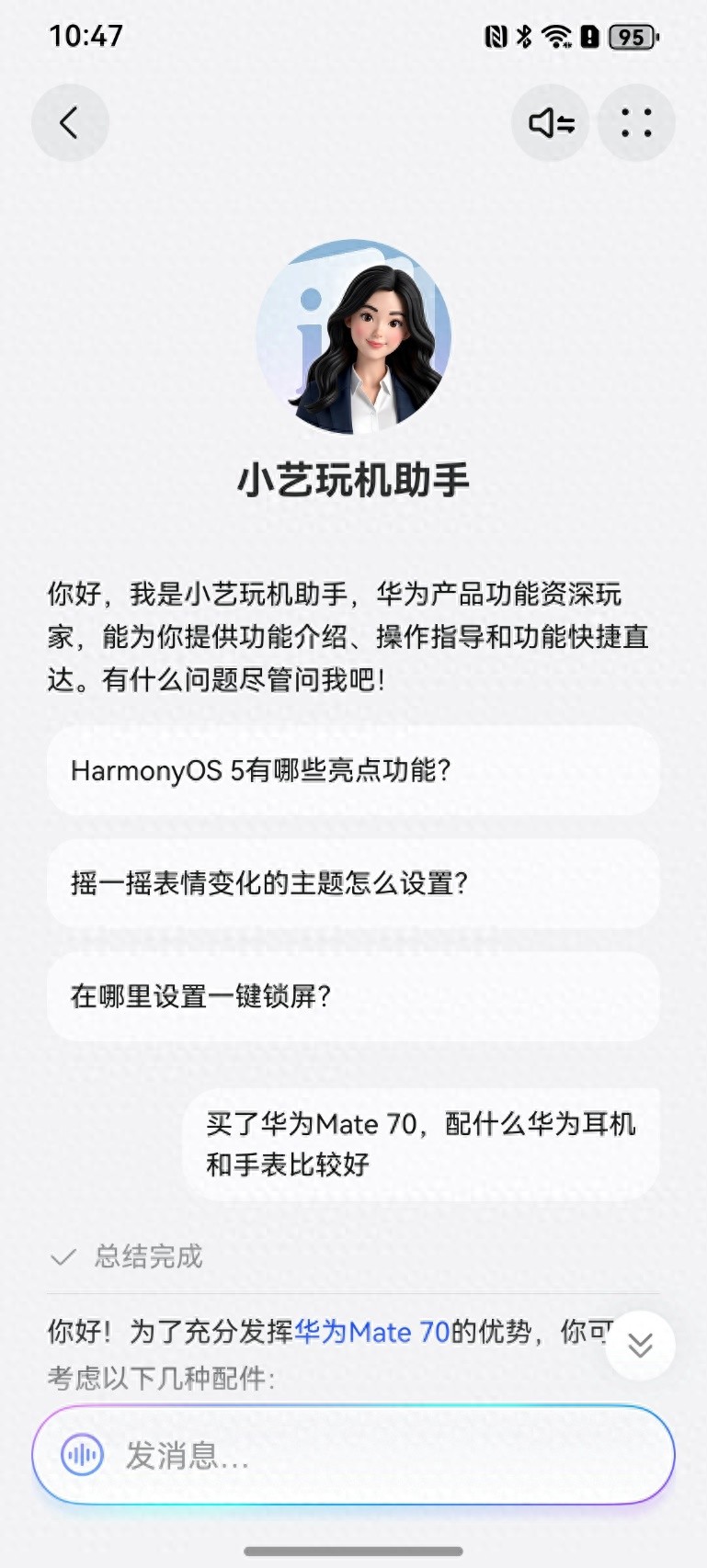This screenshot has width=707, height=1568.
Task: Jump to the bottom with the double-chevron button
Action: [x=640, y=1346]
